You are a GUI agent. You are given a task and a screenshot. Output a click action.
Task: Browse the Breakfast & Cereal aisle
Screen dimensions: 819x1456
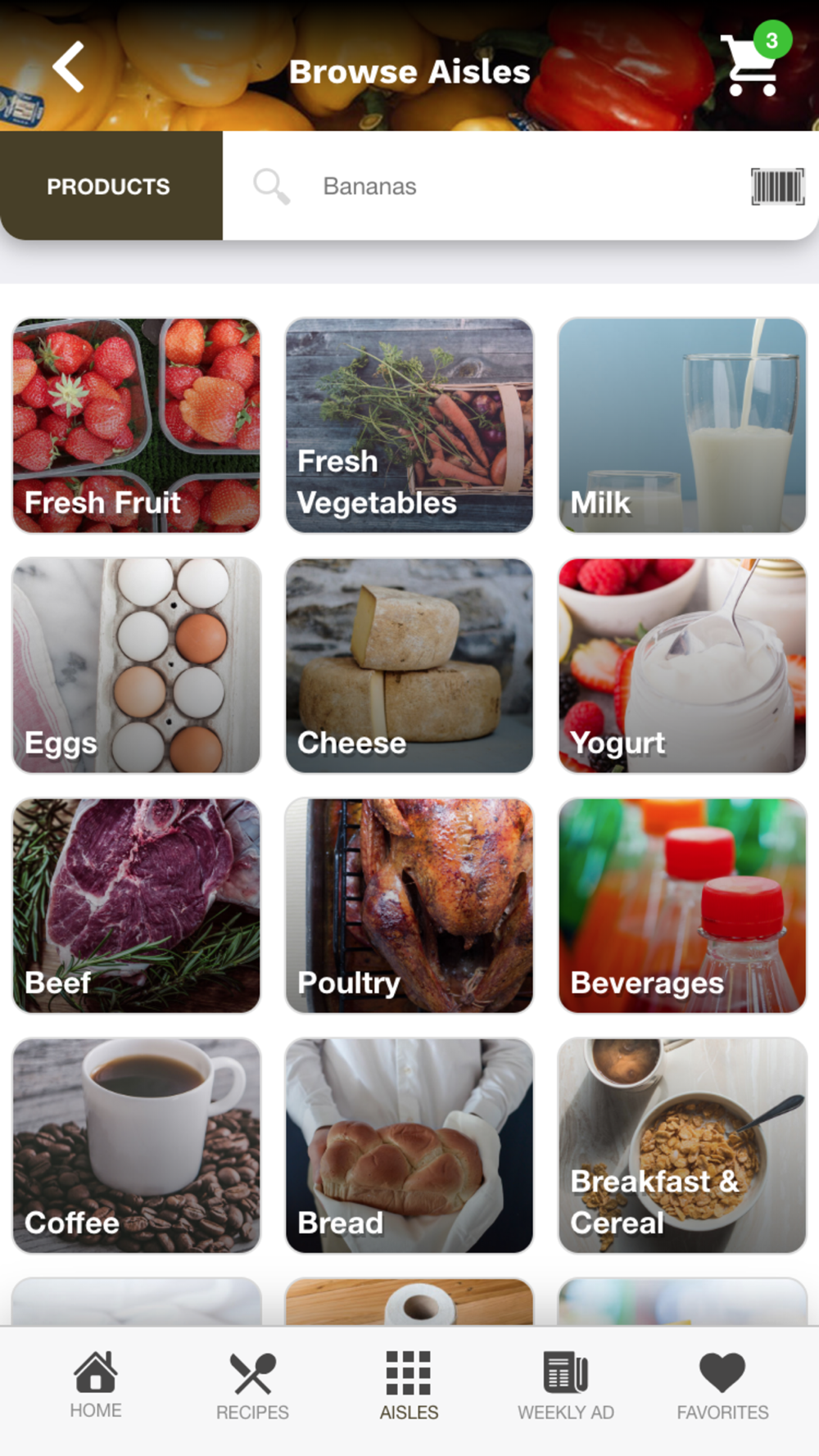click(682, 1146)
